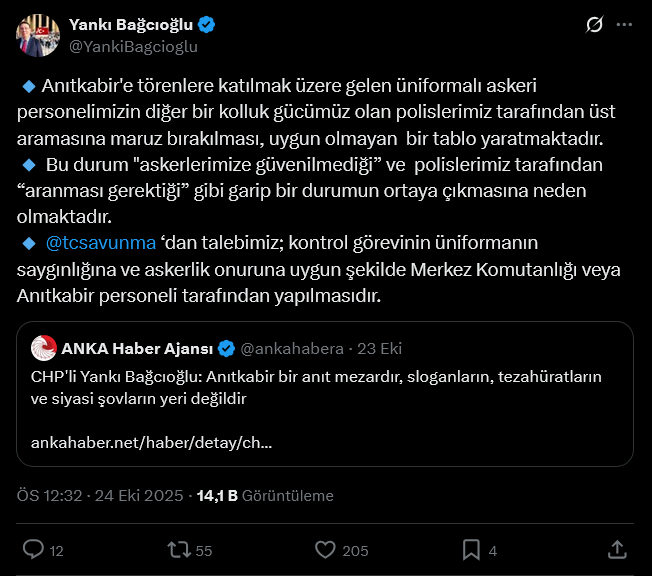Screen dimensions: 652x576
Task: Open the @YankiBagcioglu handle
Action: [133, 46]
